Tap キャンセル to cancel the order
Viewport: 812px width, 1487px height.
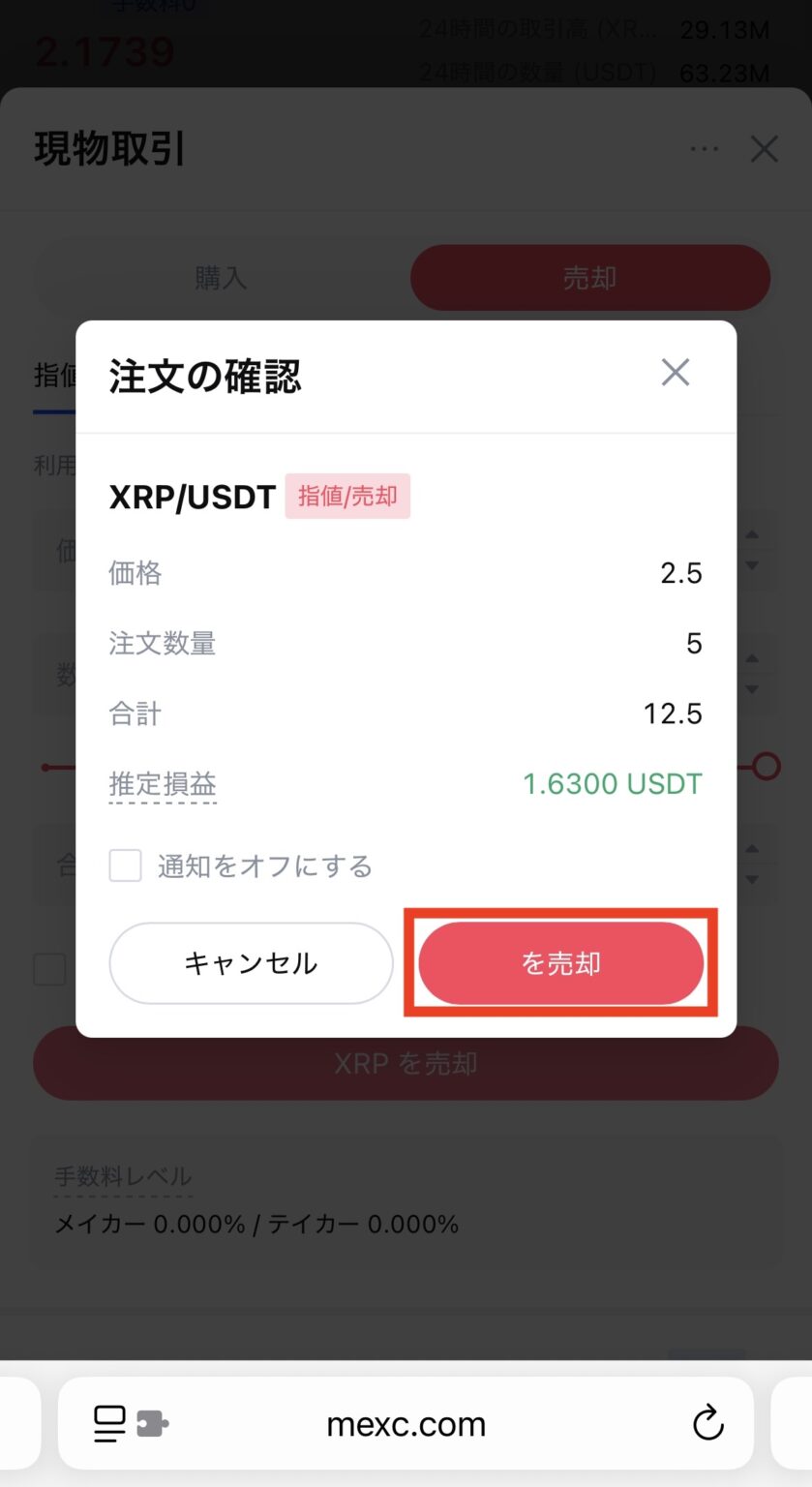point(251,963)
